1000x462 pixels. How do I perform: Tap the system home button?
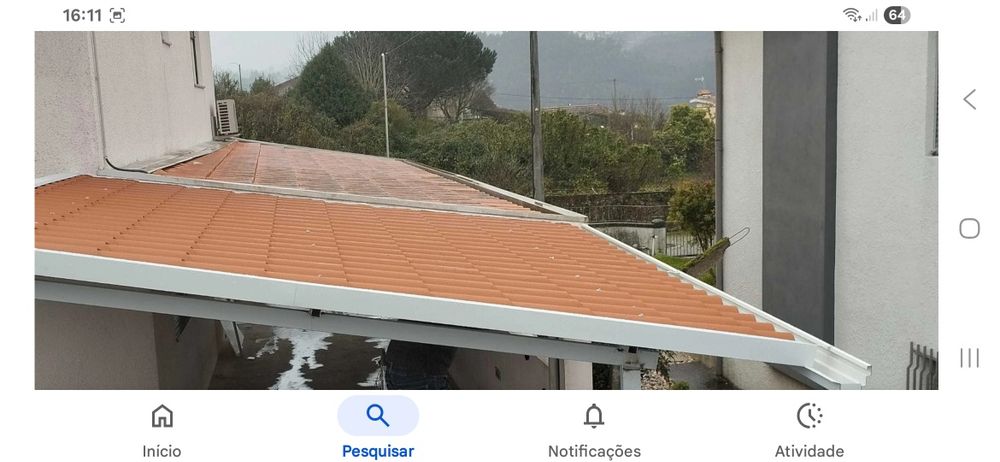(969, 228)
